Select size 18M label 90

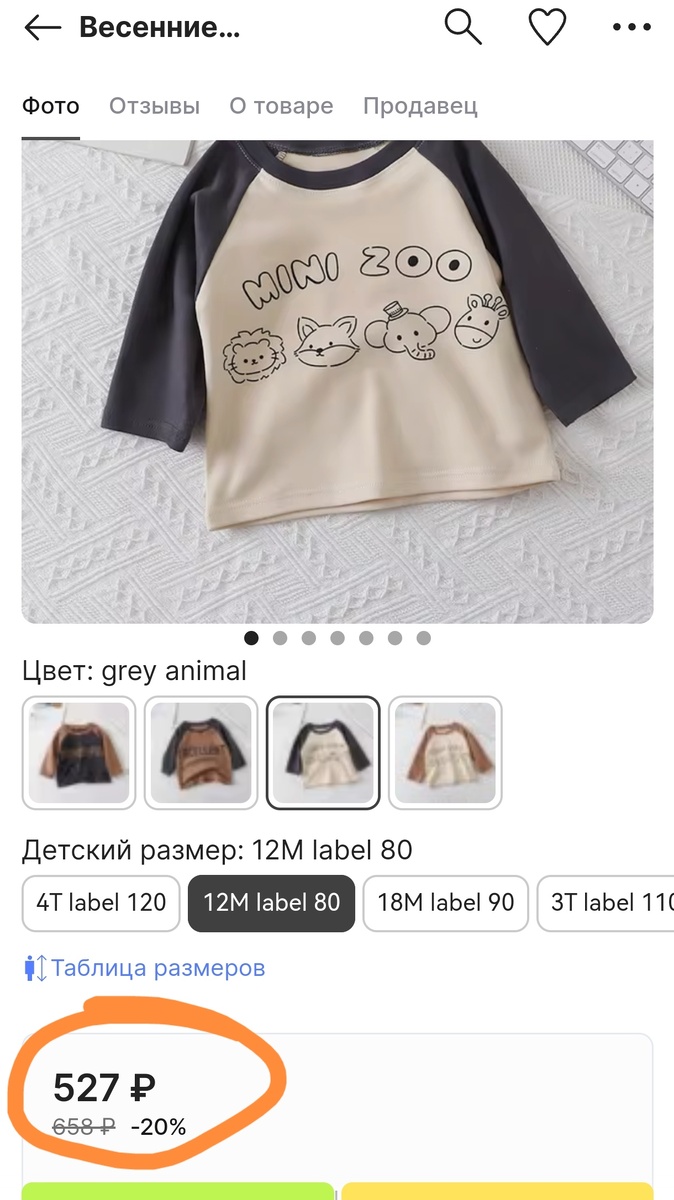point(445,903)
